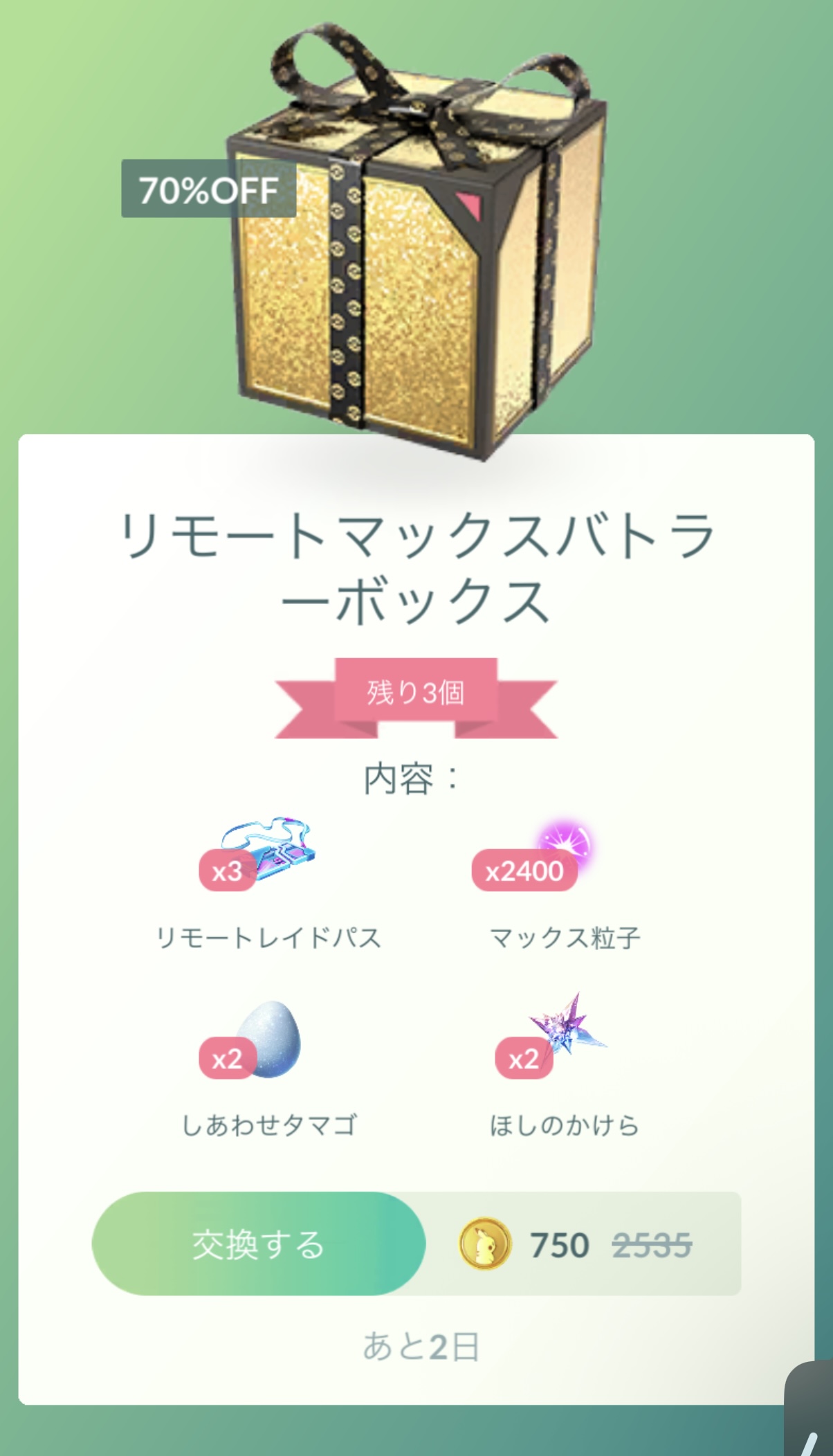
Task: View the マックス粒子 item details
Action: (x=564, y=858)
